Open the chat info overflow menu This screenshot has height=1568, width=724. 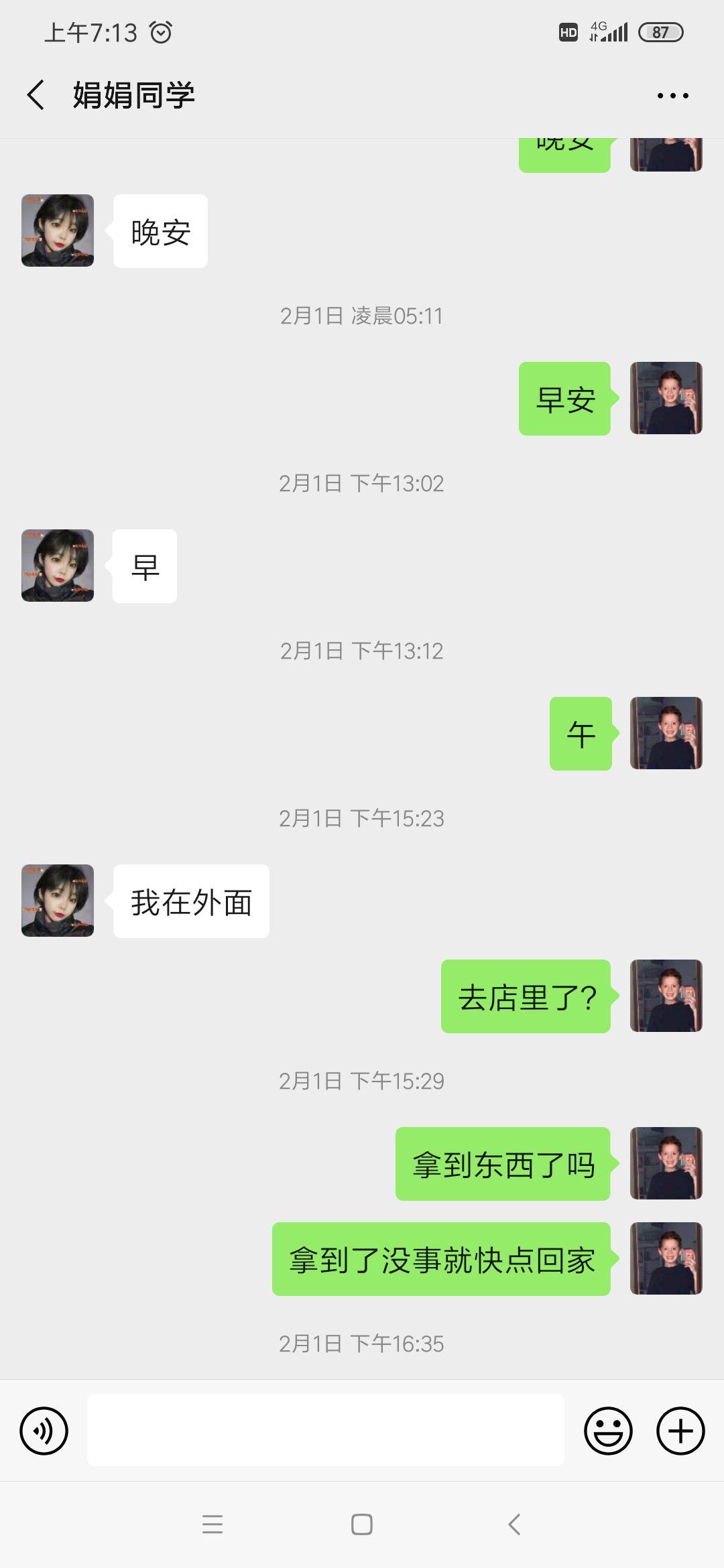[672, 96]
